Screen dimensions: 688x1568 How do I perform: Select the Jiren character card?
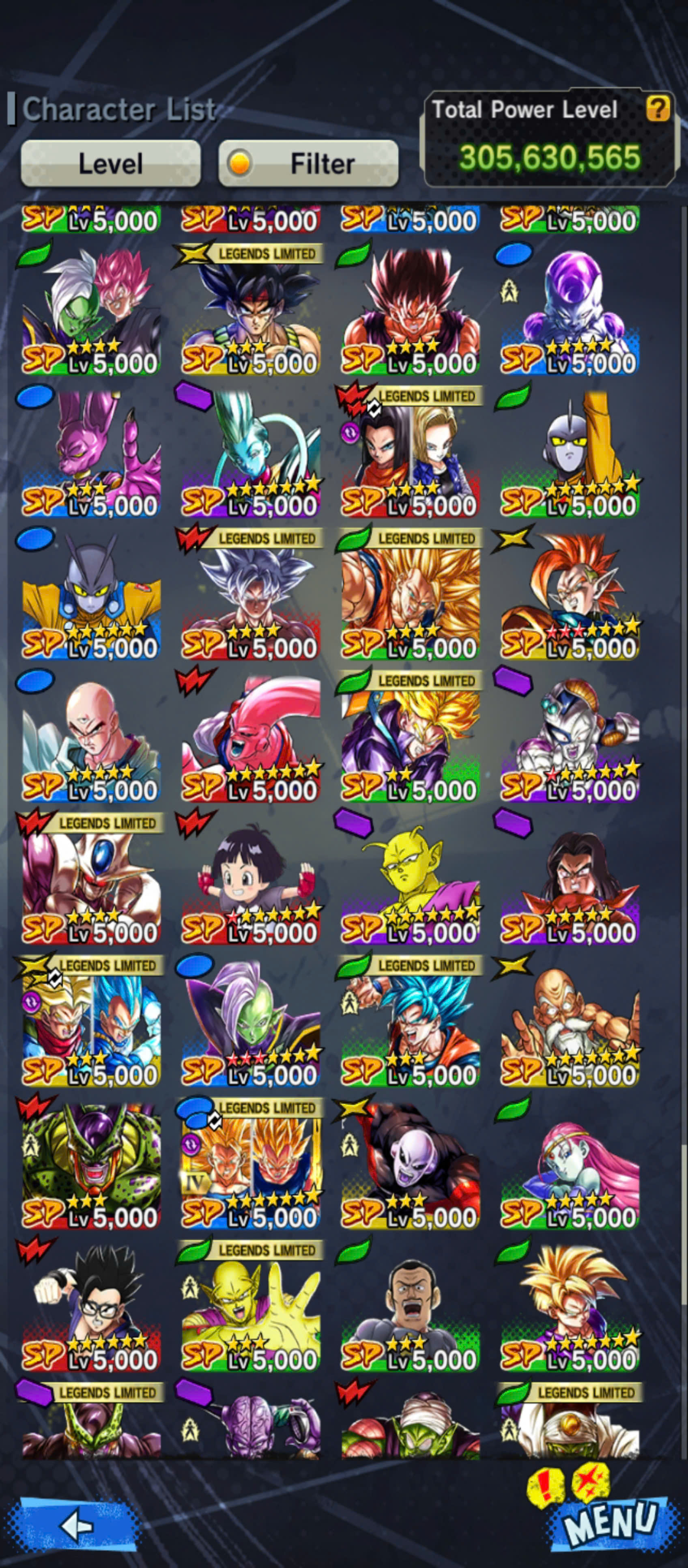click(410, 1164)
